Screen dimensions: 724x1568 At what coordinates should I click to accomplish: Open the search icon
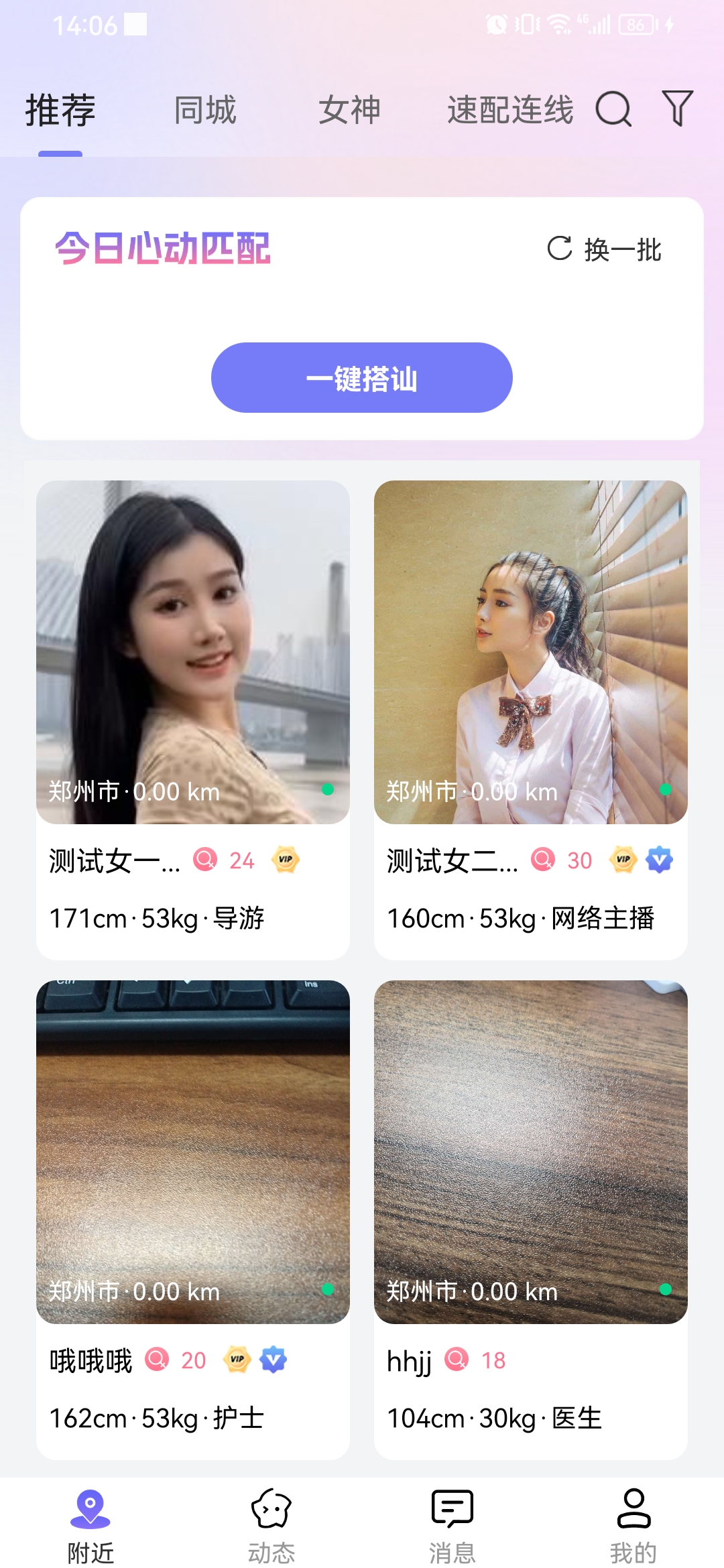point(613,109)
